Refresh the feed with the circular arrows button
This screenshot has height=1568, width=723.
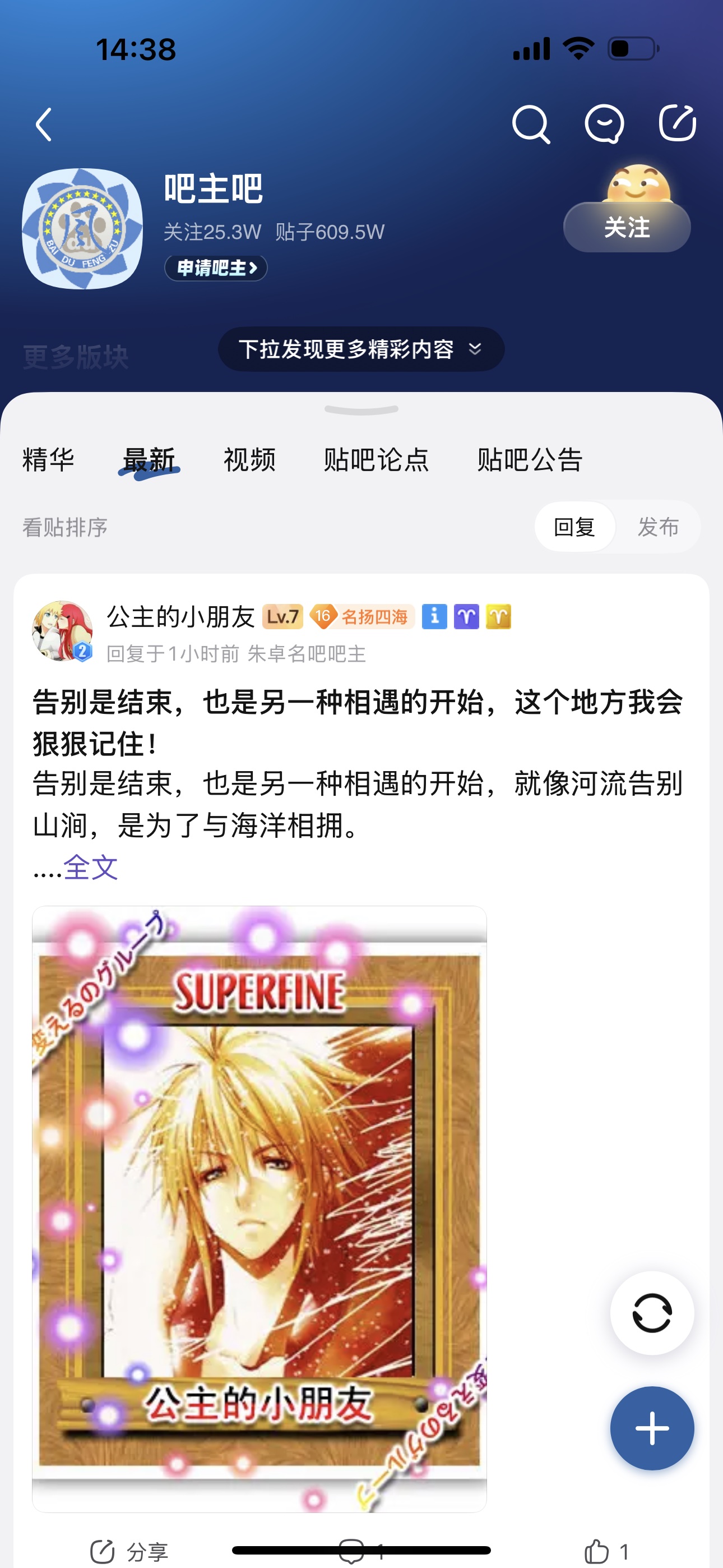click(x=652, y=1313)
